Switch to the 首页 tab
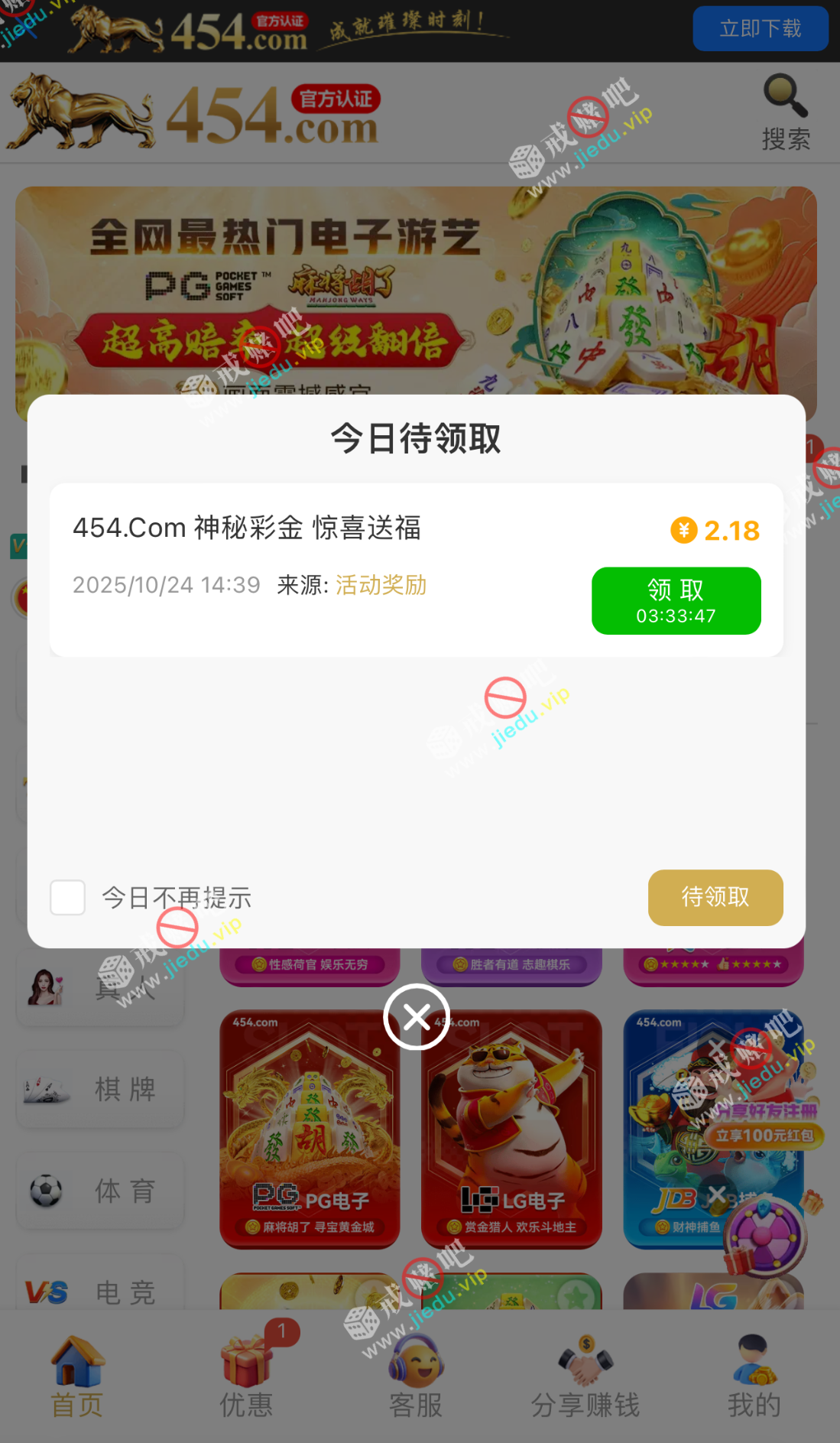 [77, 1376]
